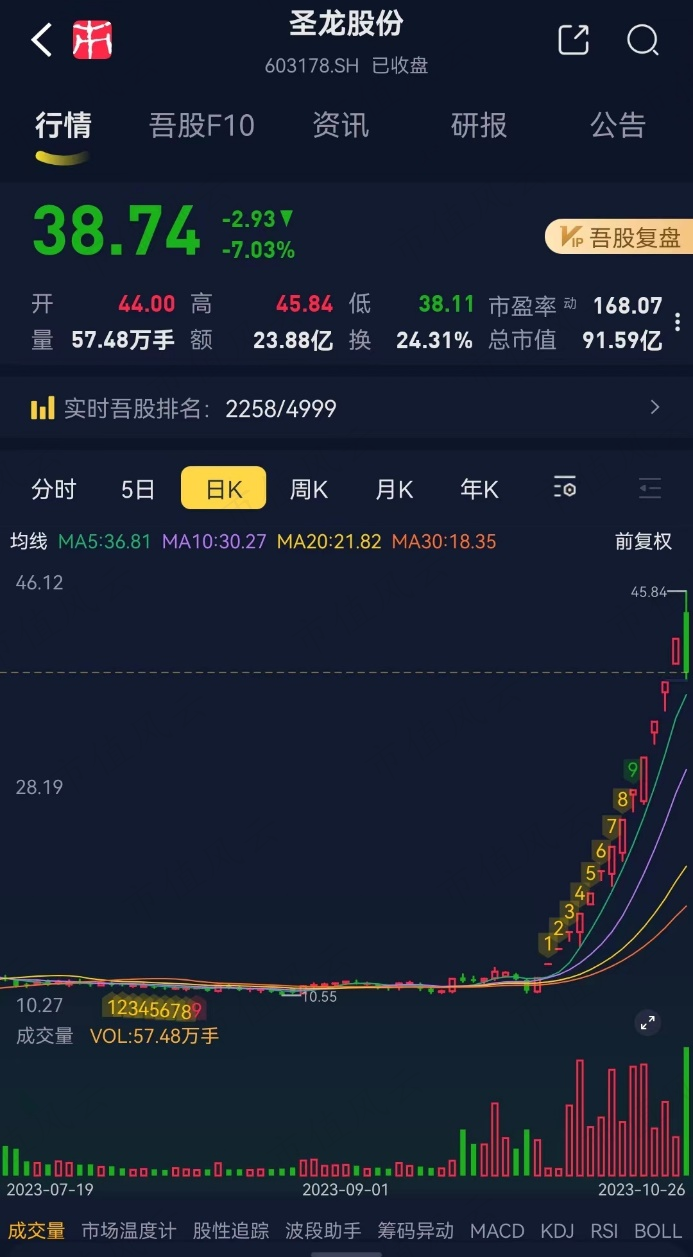
Task: Switch to the 吾股F10 tab
Action: tap(202, 126)
